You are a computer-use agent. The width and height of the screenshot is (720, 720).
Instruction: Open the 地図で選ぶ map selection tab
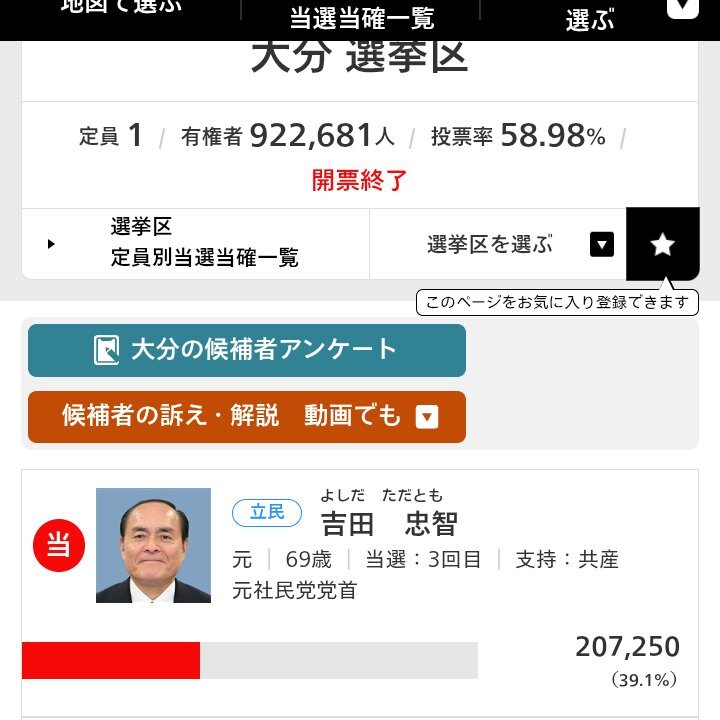point(122,10)
